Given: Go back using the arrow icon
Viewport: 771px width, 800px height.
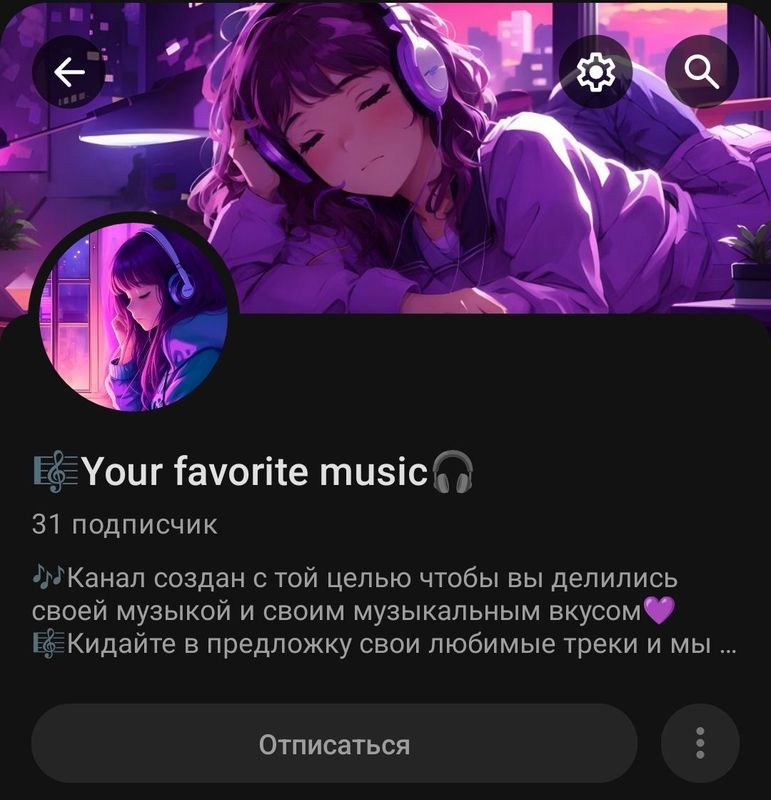Looking at the screenshot, I should click(x=68, y=72).
